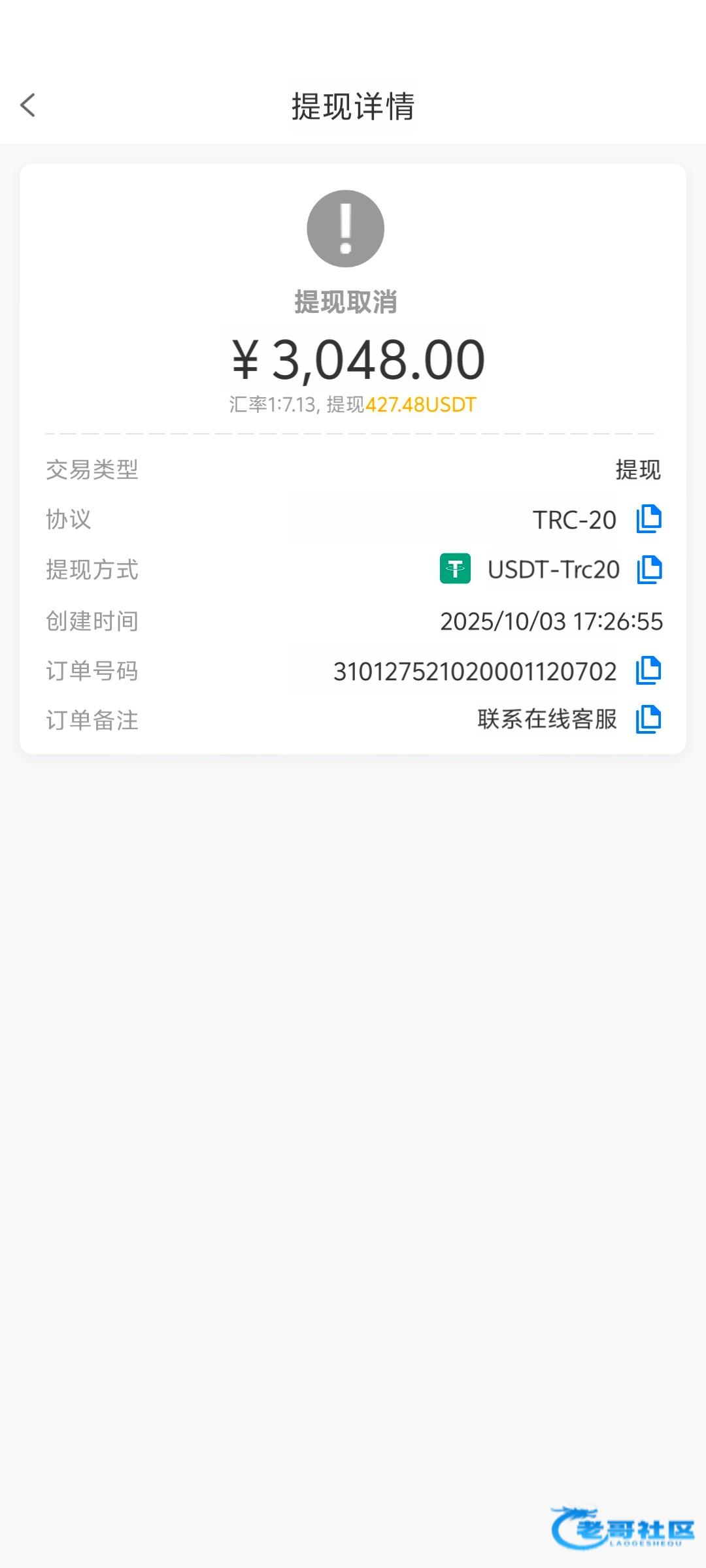Viewport: 706px width, 1568px height.
Task: Copy the TRC-20 protocol value
Action: pyautogui.click(x=648, y=519)
